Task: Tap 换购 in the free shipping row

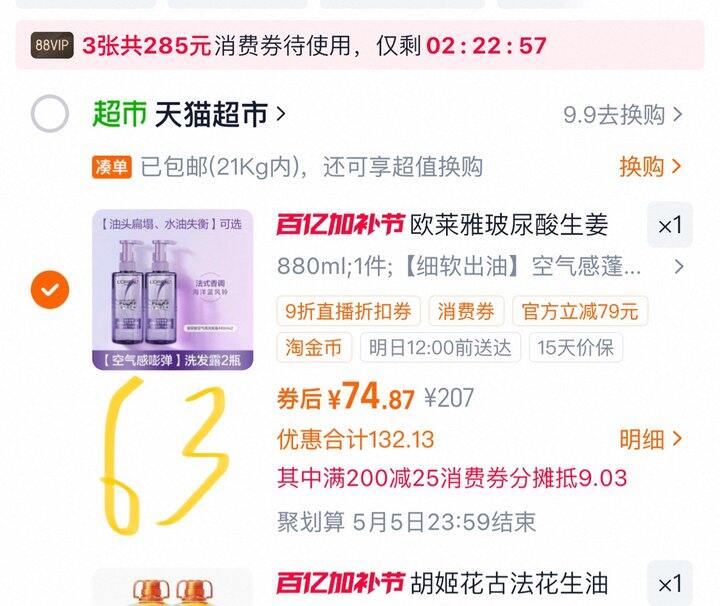Action: point(650,167)
